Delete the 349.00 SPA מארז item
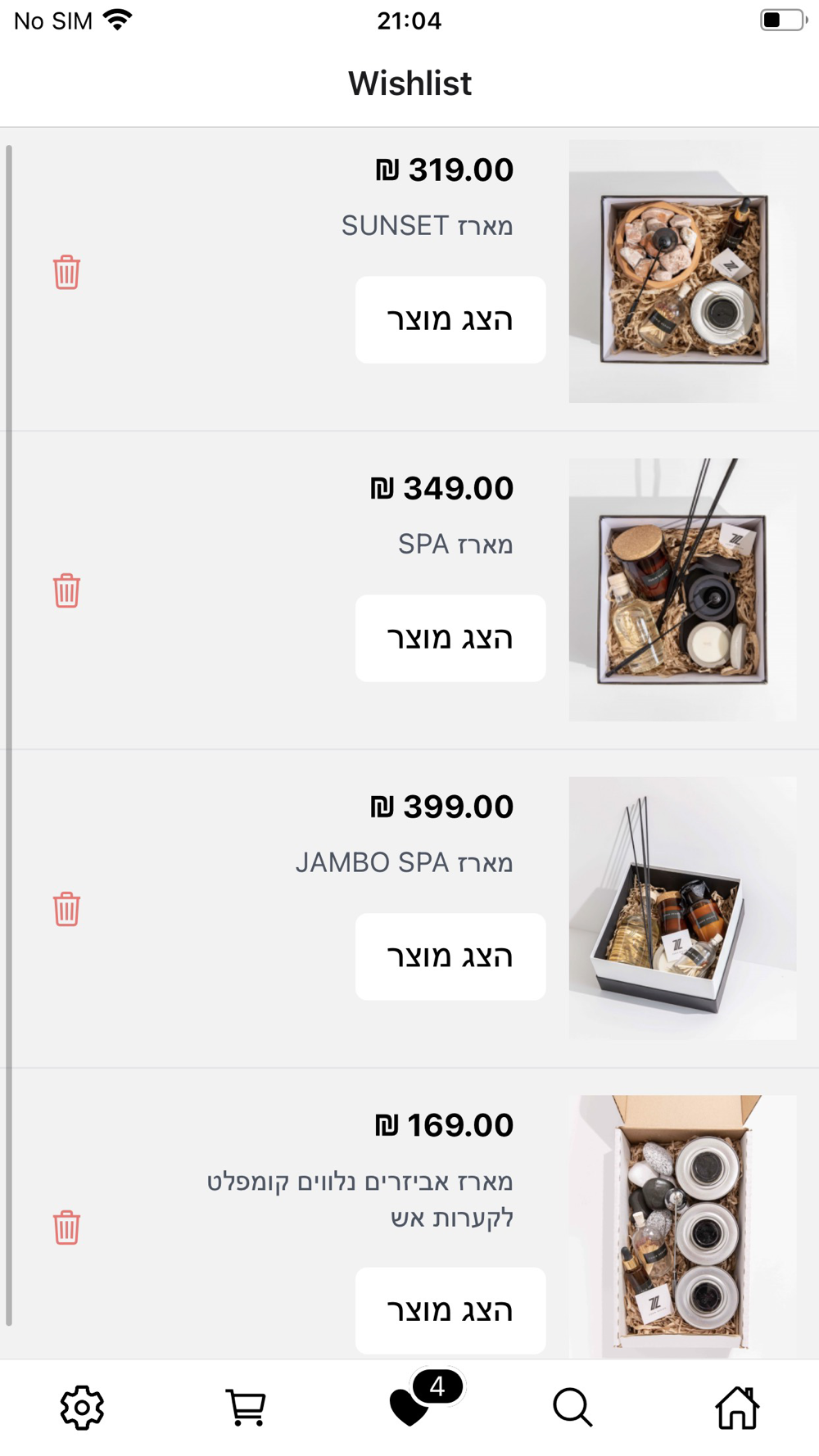The width and height of the screenshot is (819, 1456). click(x=66, y=590)
